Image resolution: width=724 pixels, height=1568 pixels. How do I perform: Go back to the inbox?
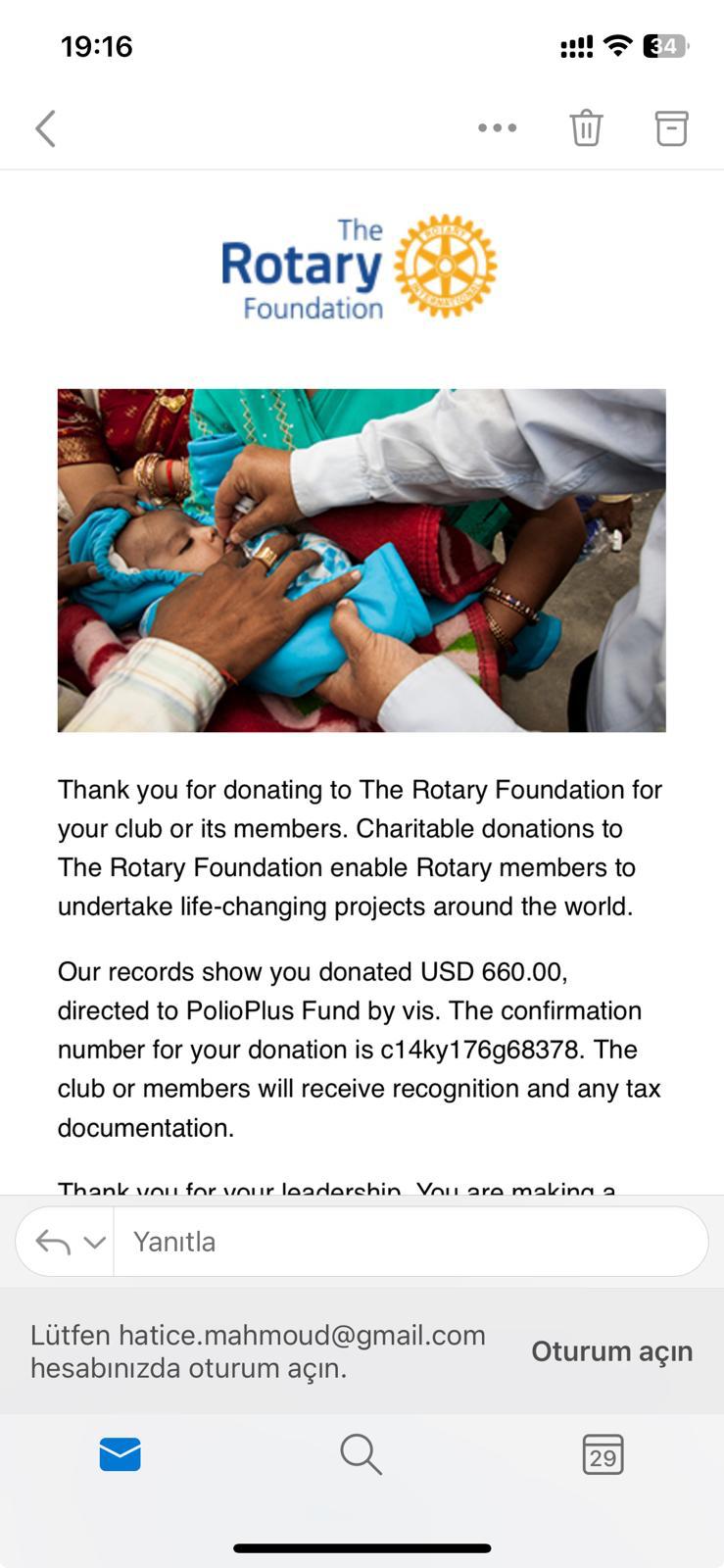click(45, 128)
